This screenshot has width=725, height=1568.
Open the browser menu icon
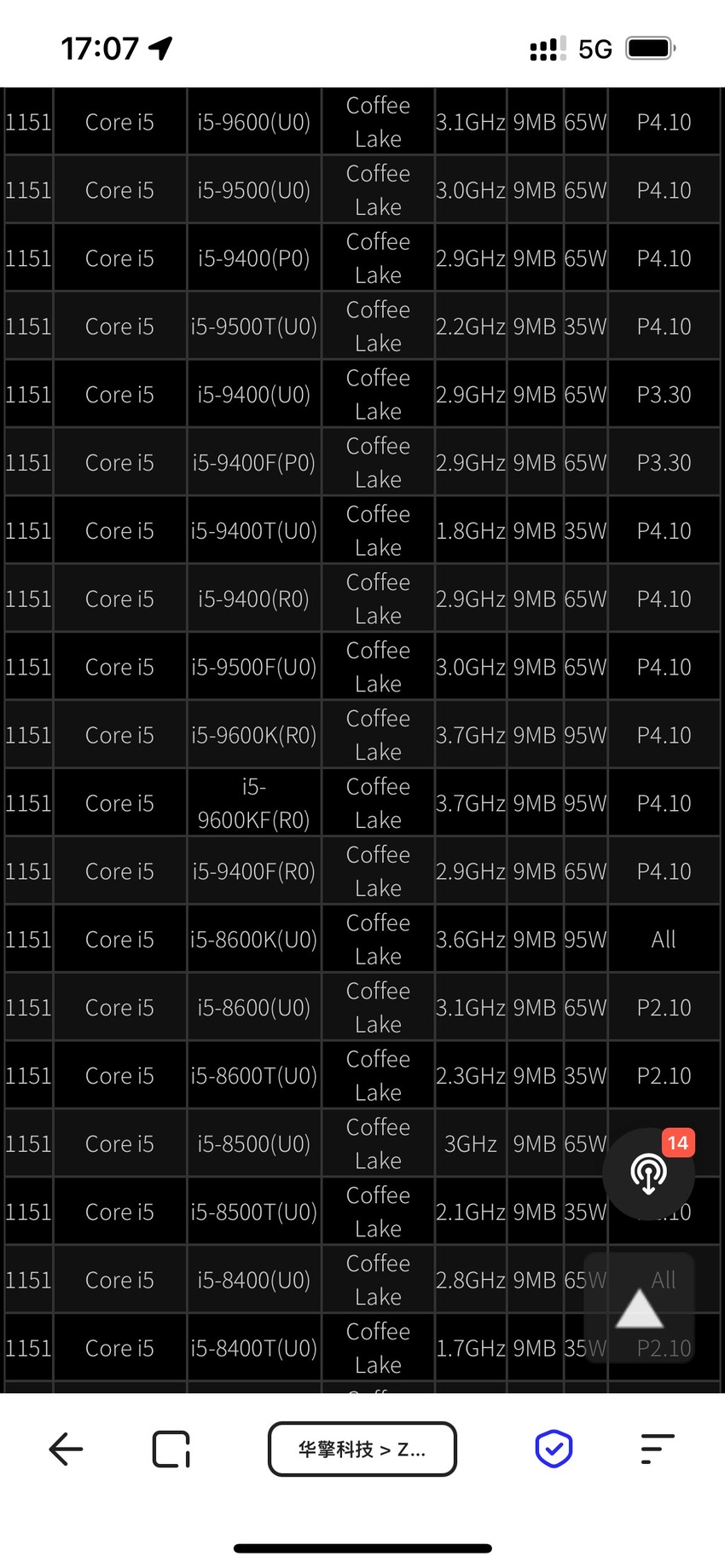tap(658, 1449)
